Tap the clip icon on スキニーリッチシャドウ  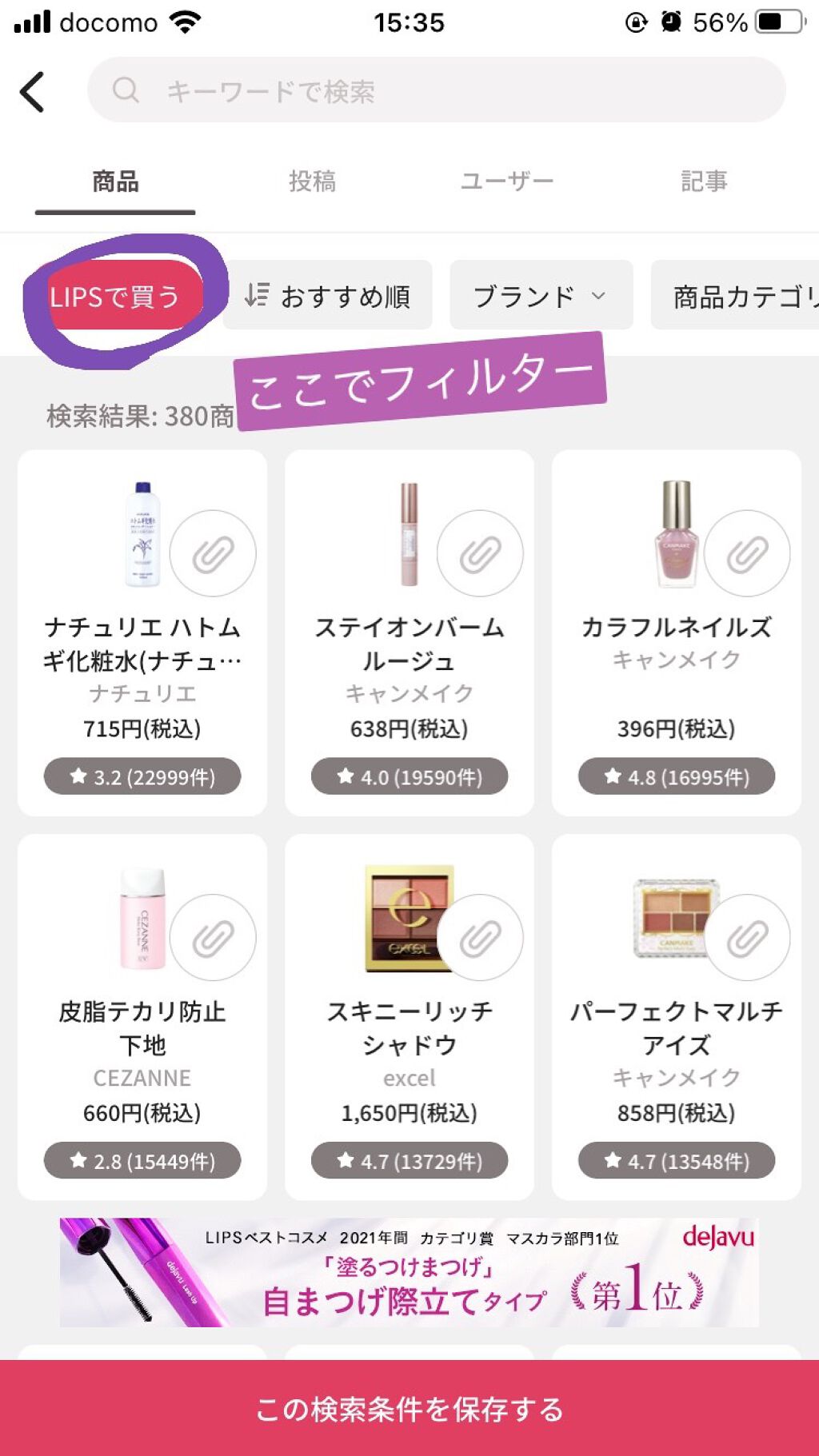480,938
